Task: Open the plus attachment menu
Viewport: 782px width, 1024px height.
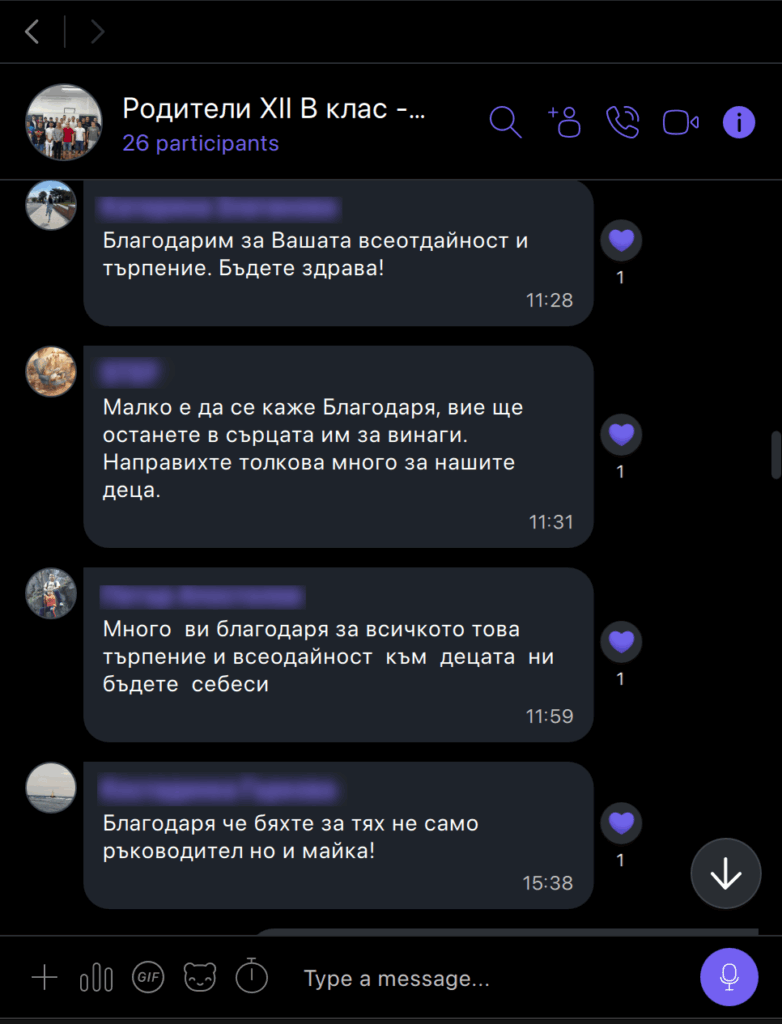Action: (44, 977)
